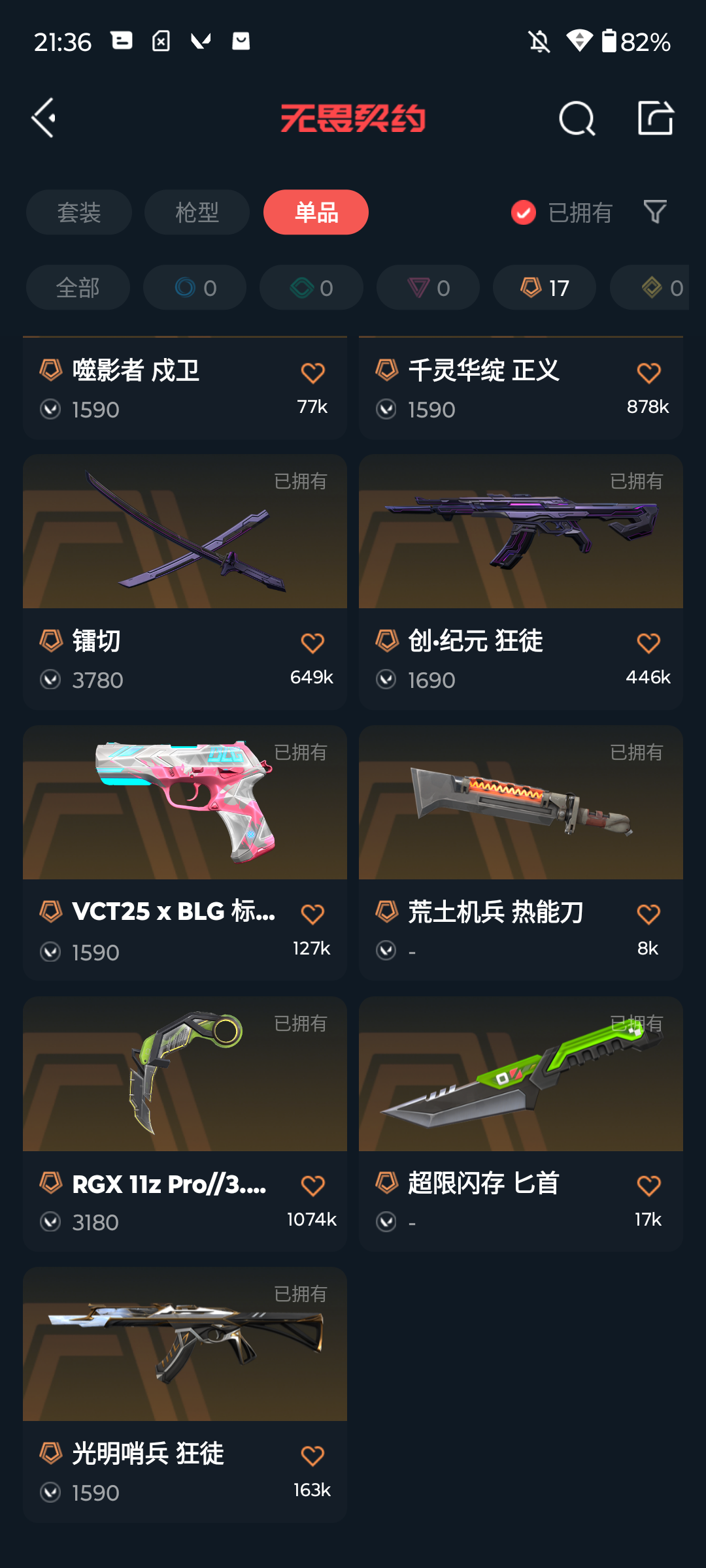The image size is (706, 1568).
Task: Like the 千灵华绽 正义 skin
Action: [x=648, y=373]
